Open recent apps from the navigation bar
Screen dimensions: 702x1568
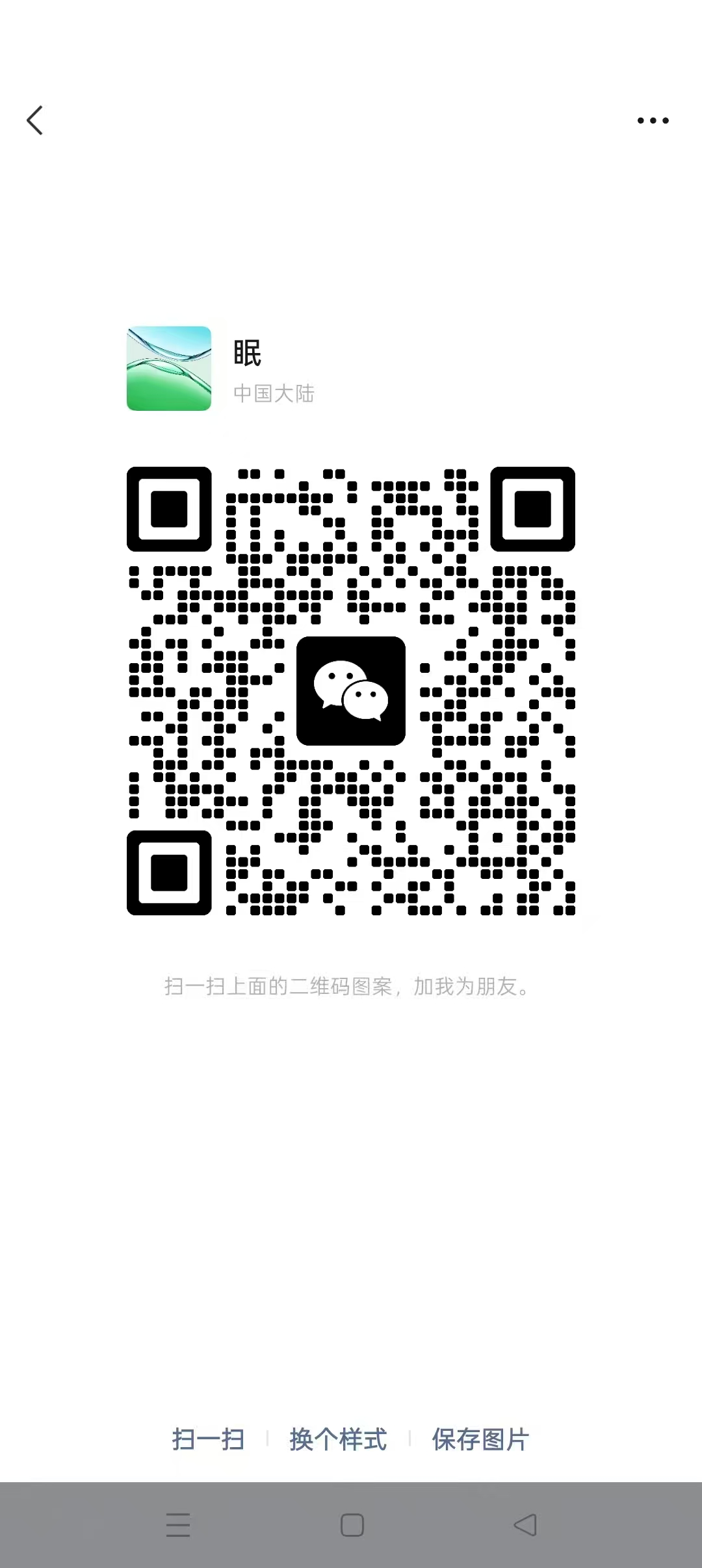tap(178, 1525)
